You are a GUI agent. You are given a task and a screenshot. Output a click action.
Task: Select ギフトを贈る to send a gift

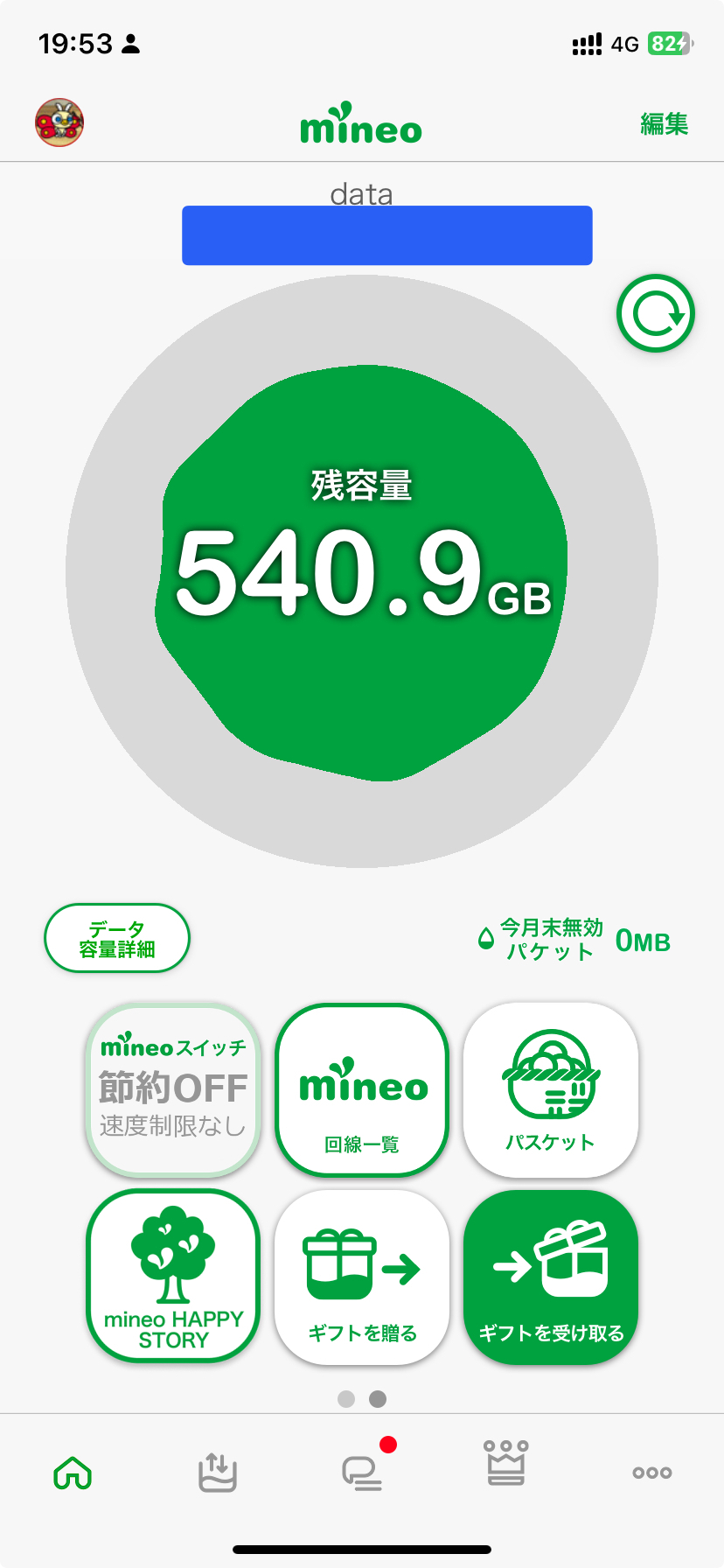coord(362,1277)
